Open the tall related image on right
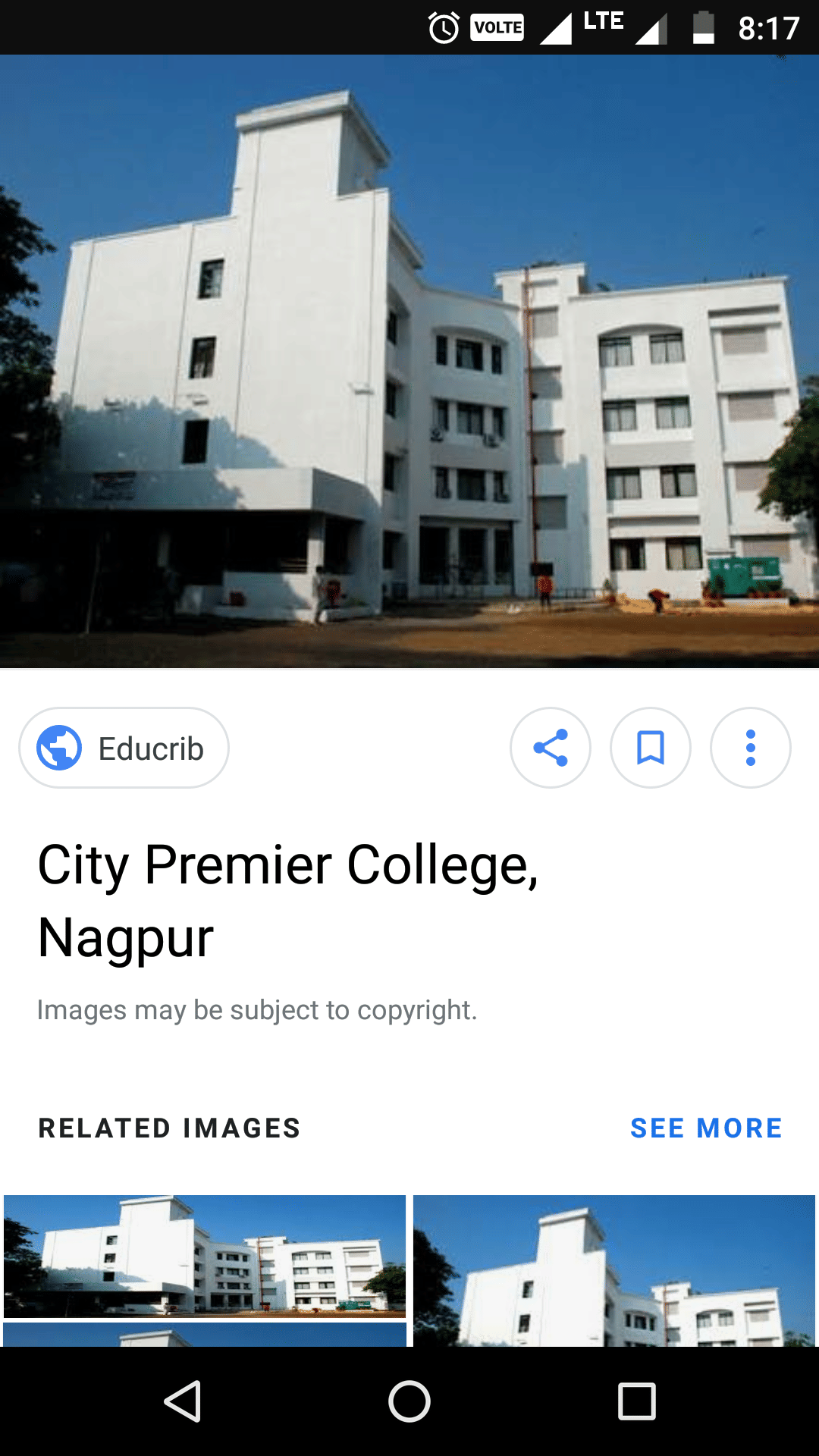 point(614,1271)
